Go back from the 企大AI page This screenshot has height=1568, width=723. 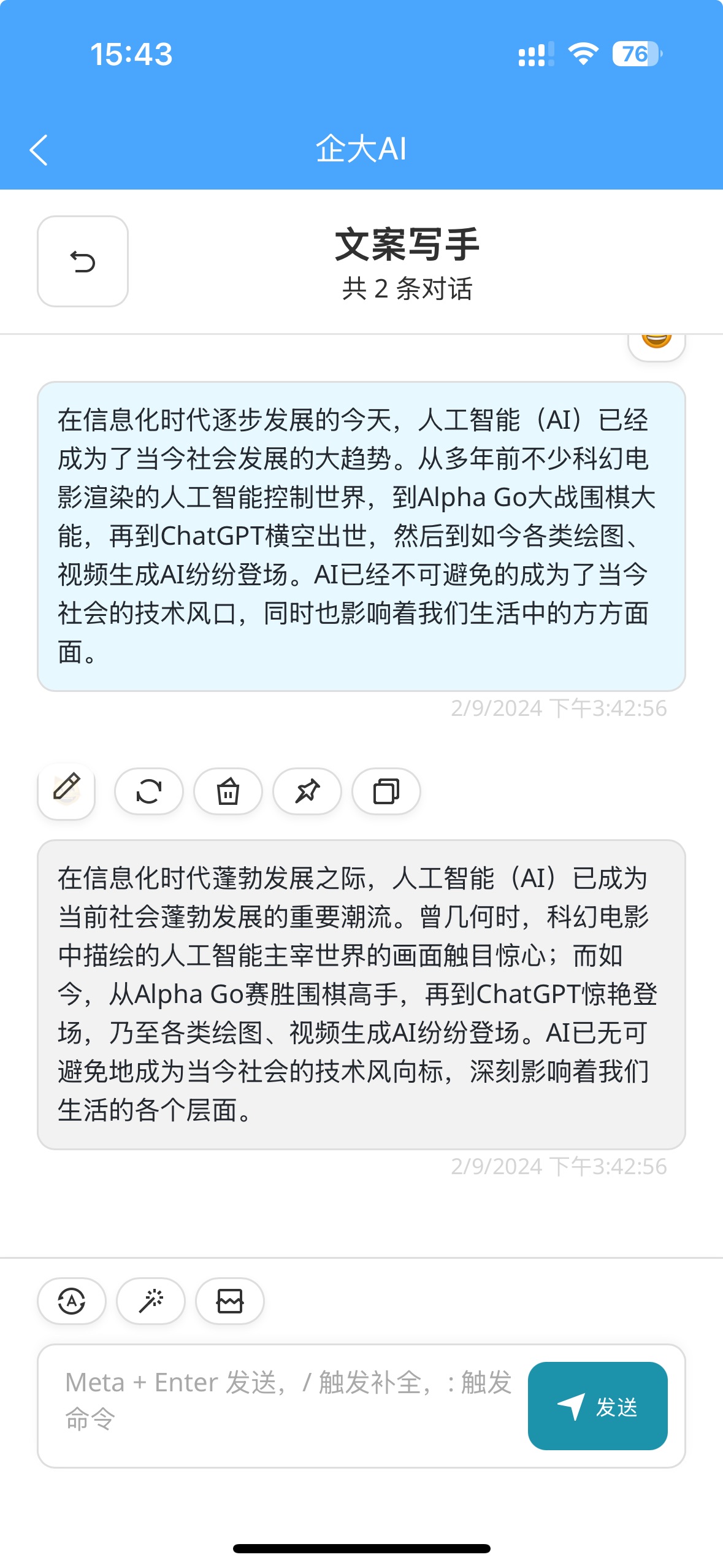[x=39, y=150]
